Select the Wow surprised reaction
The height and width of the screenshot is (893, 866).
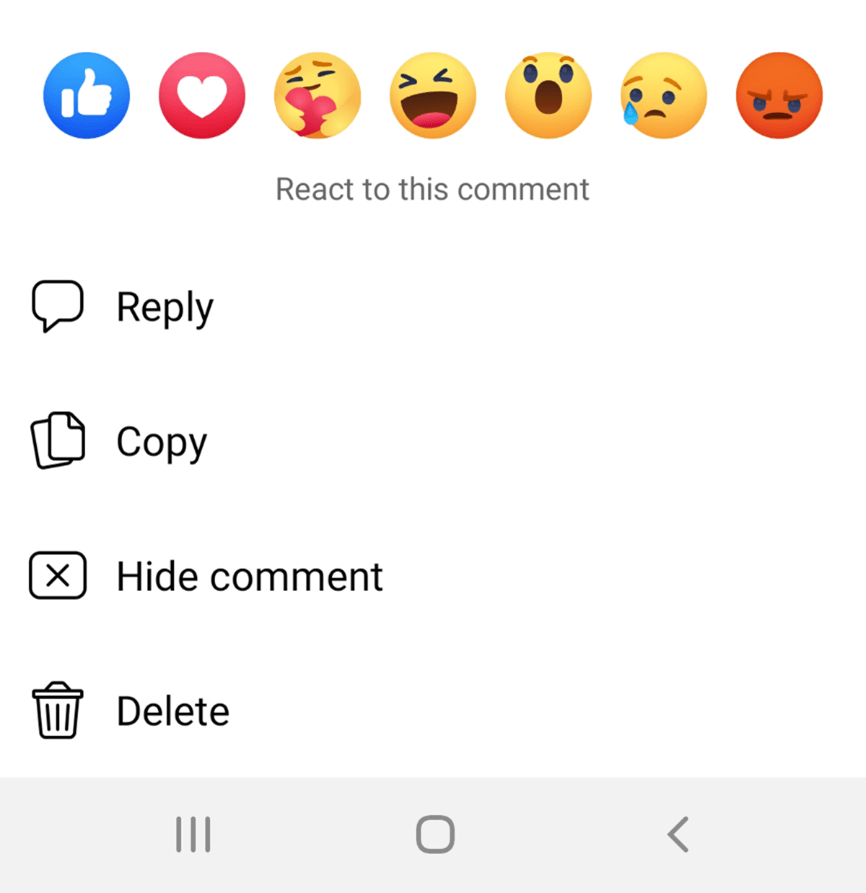click(547, 94)
